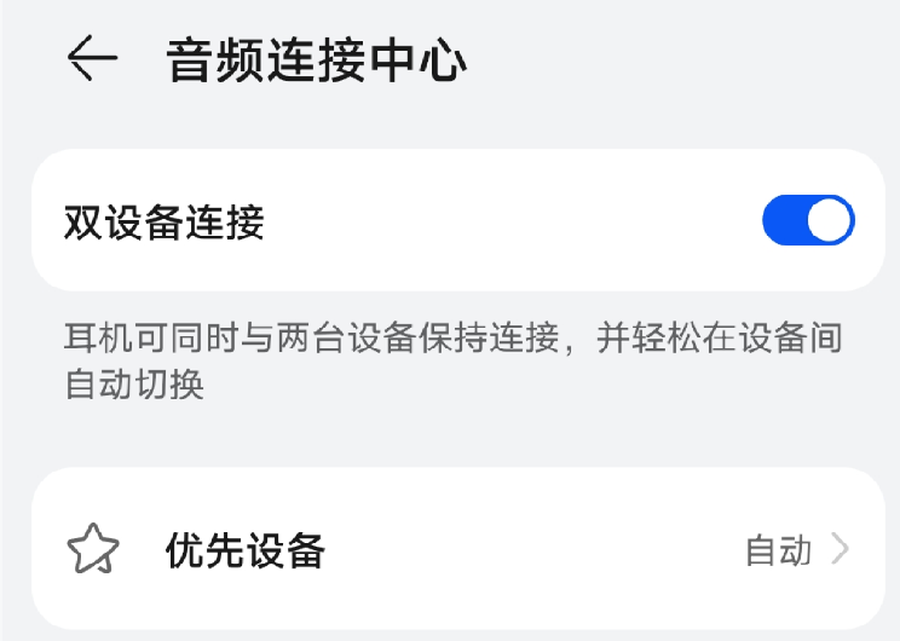The image size is (900, 641).
Task: Go back from 音频连接中心
Action: click(x=92, y=61)
